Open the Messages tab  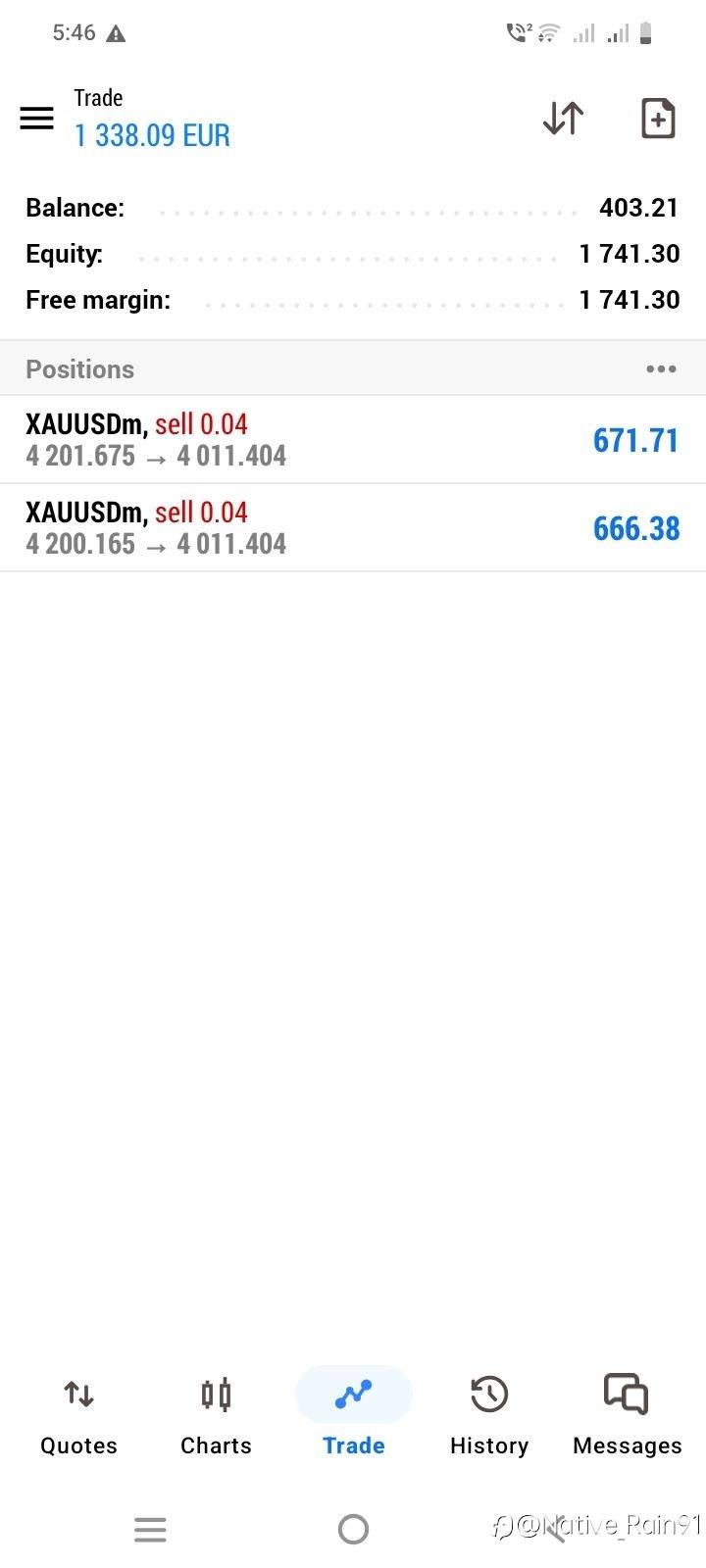pos(627,1416)
